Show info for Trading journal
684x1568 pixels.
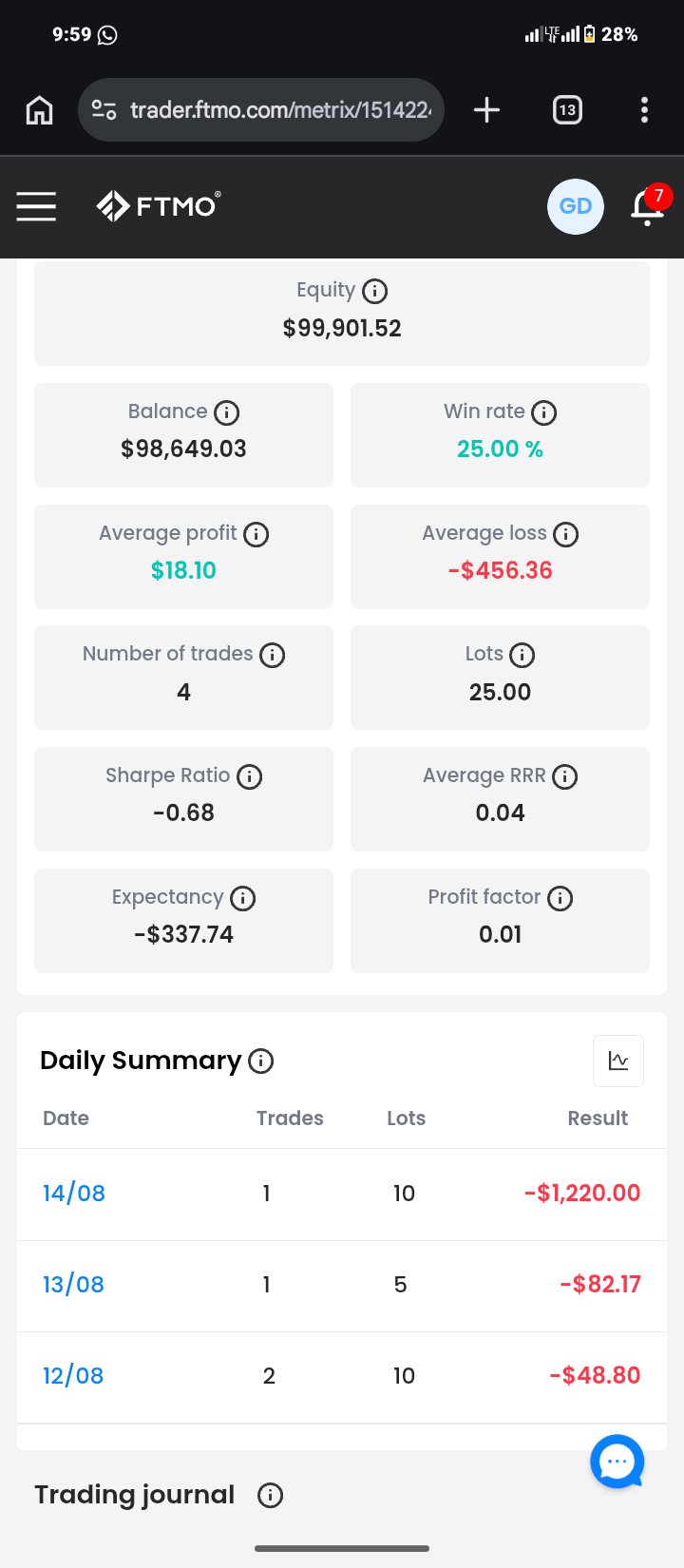[x=270, y=1496]
